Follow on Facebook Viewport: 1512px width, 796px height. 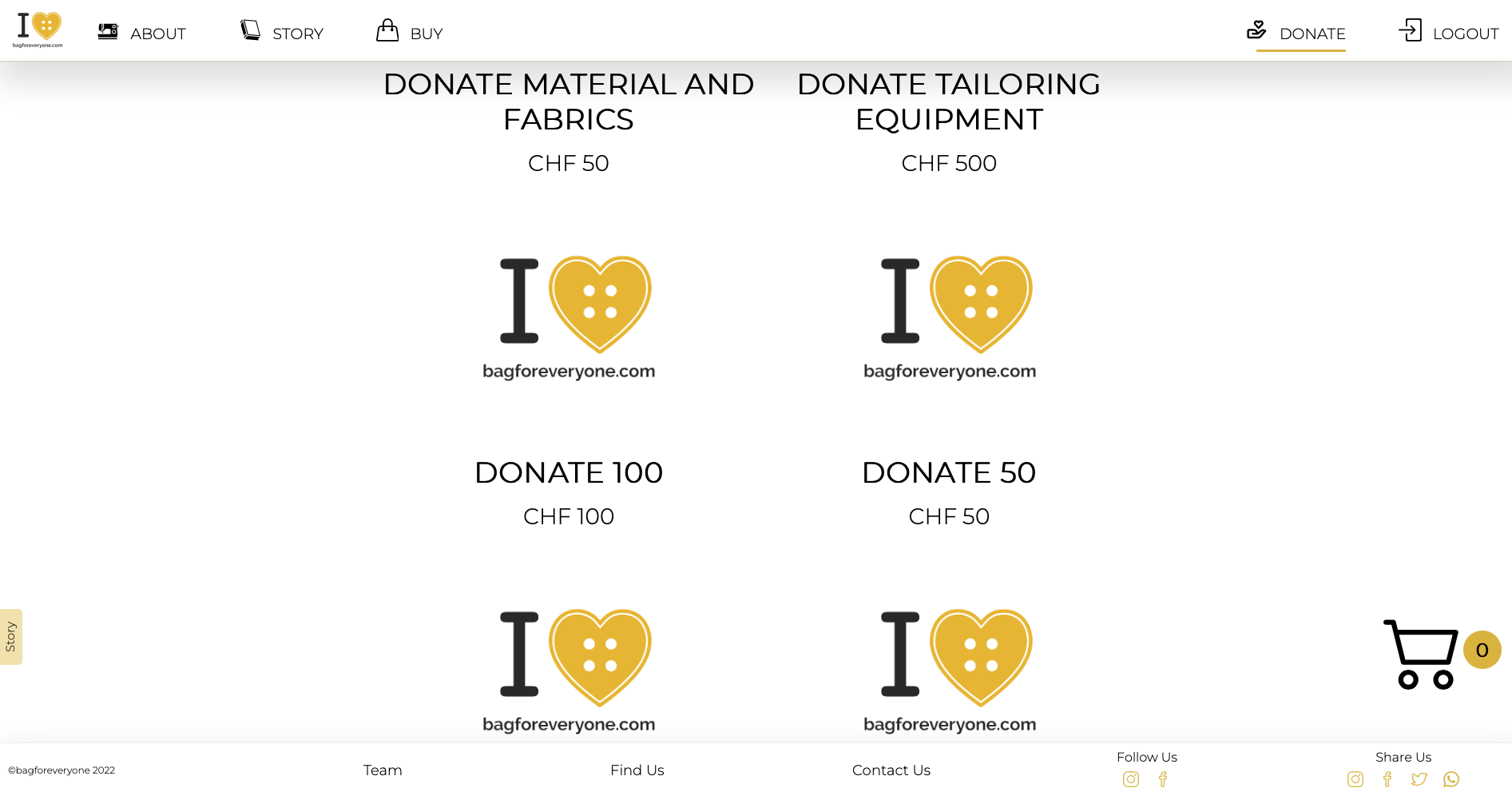tap(1163, 779)
